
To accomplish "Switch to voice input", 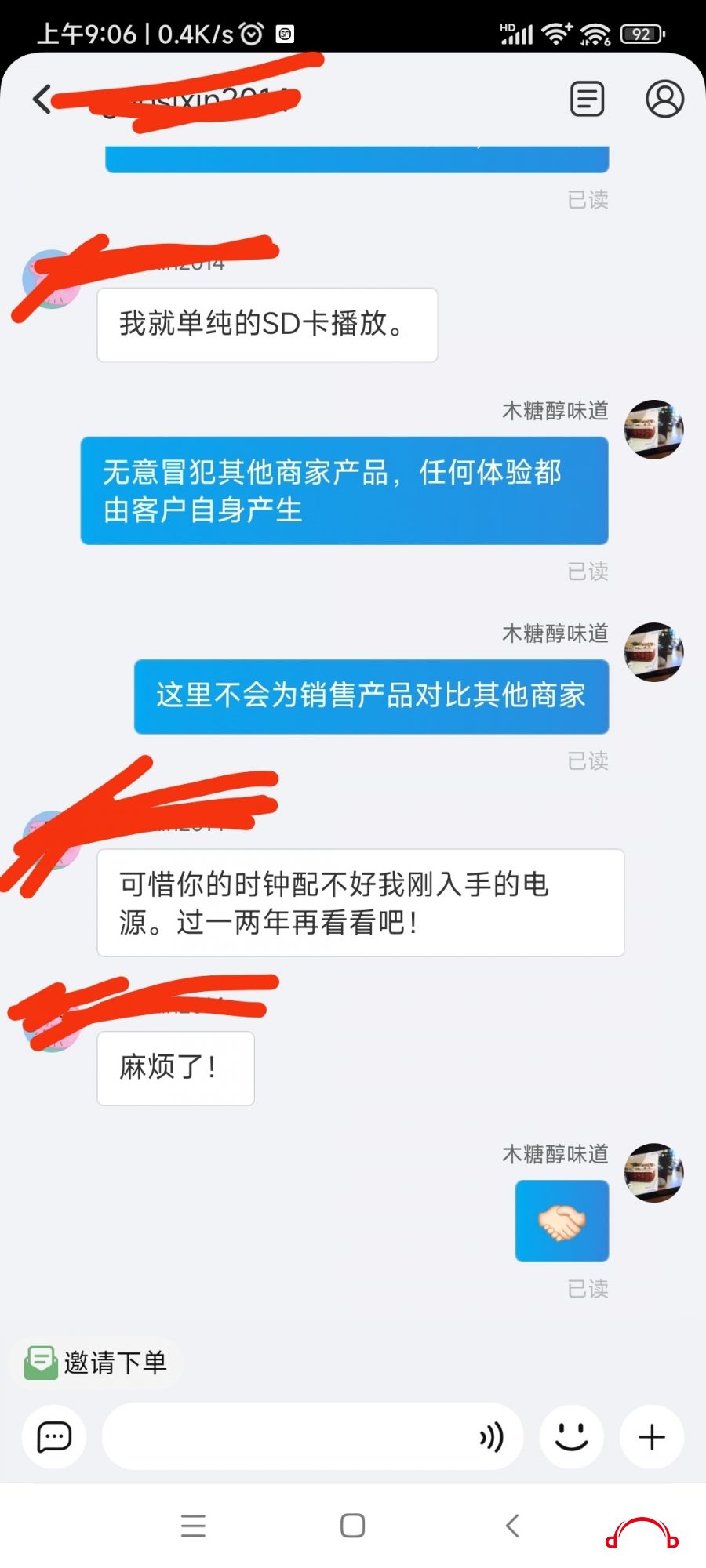I will 491,1436.
